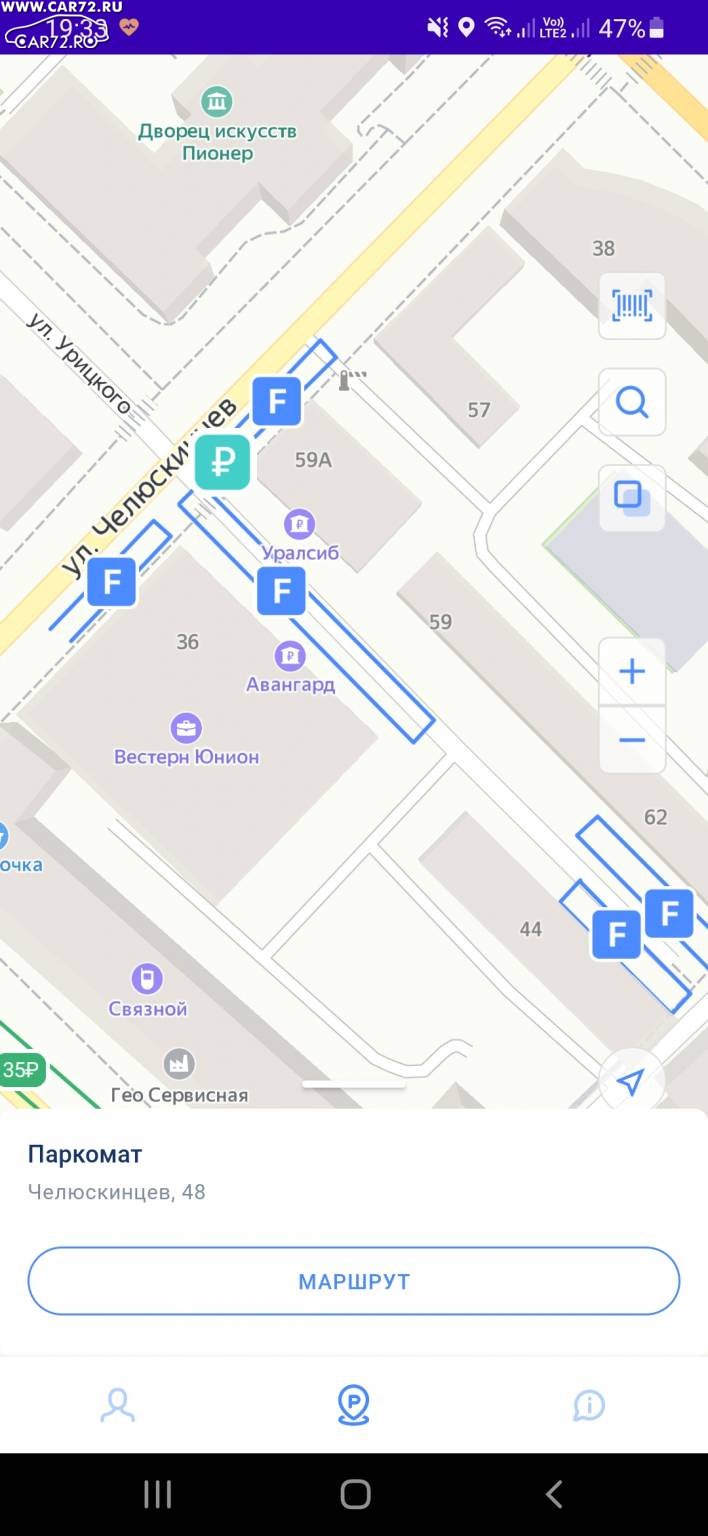Screen dimensions: 708x1536
Task: Switch to the profile tab
Action: (117, 1405)
